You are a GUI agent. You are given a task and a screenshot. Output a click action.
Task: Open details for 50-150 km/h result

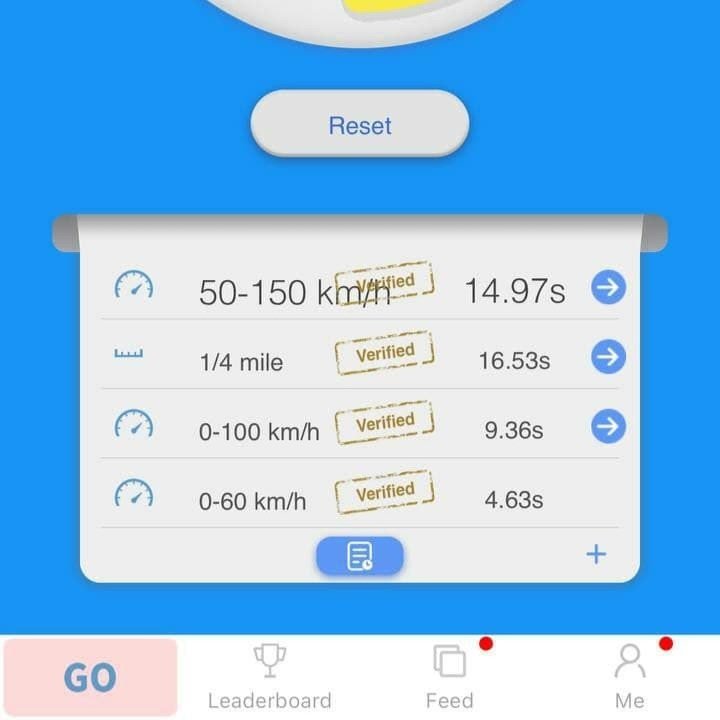(608, 288)
